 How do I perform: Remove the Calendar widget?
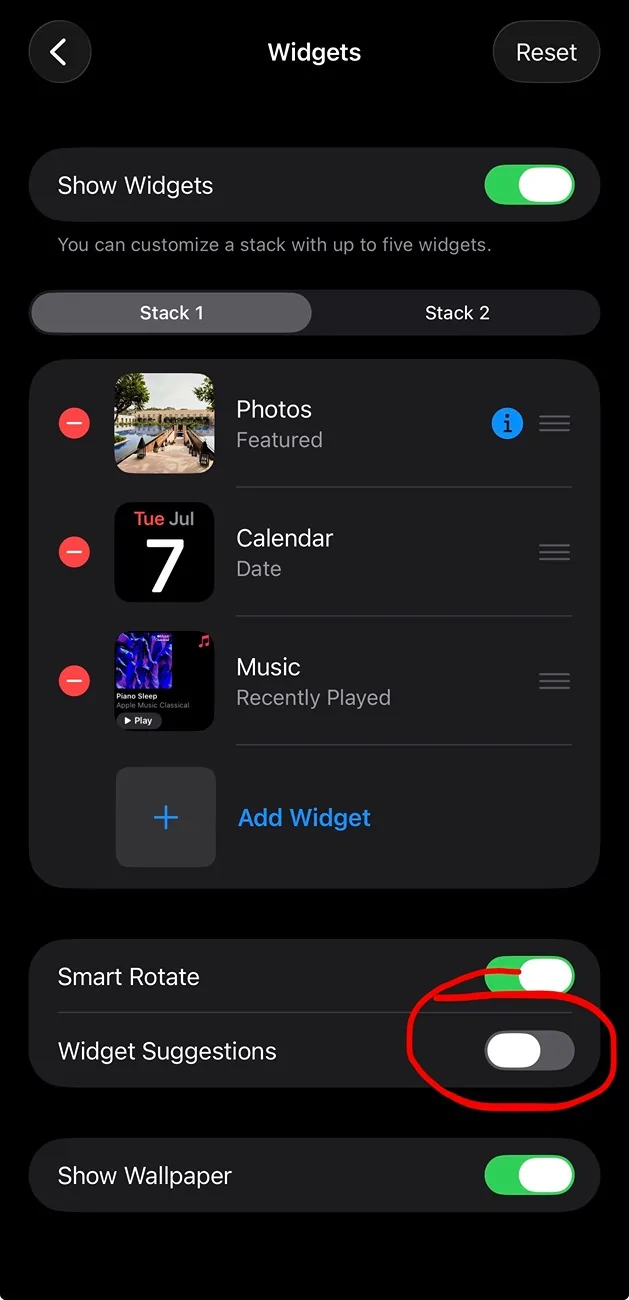(x=74, y=552)
